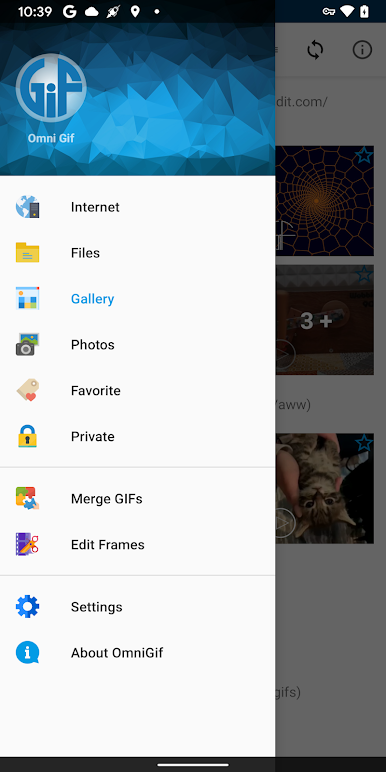Open the info icon in the toolbar
Image resolution: width=386 pixels, height=772 pixels.
tap(362, 50)
